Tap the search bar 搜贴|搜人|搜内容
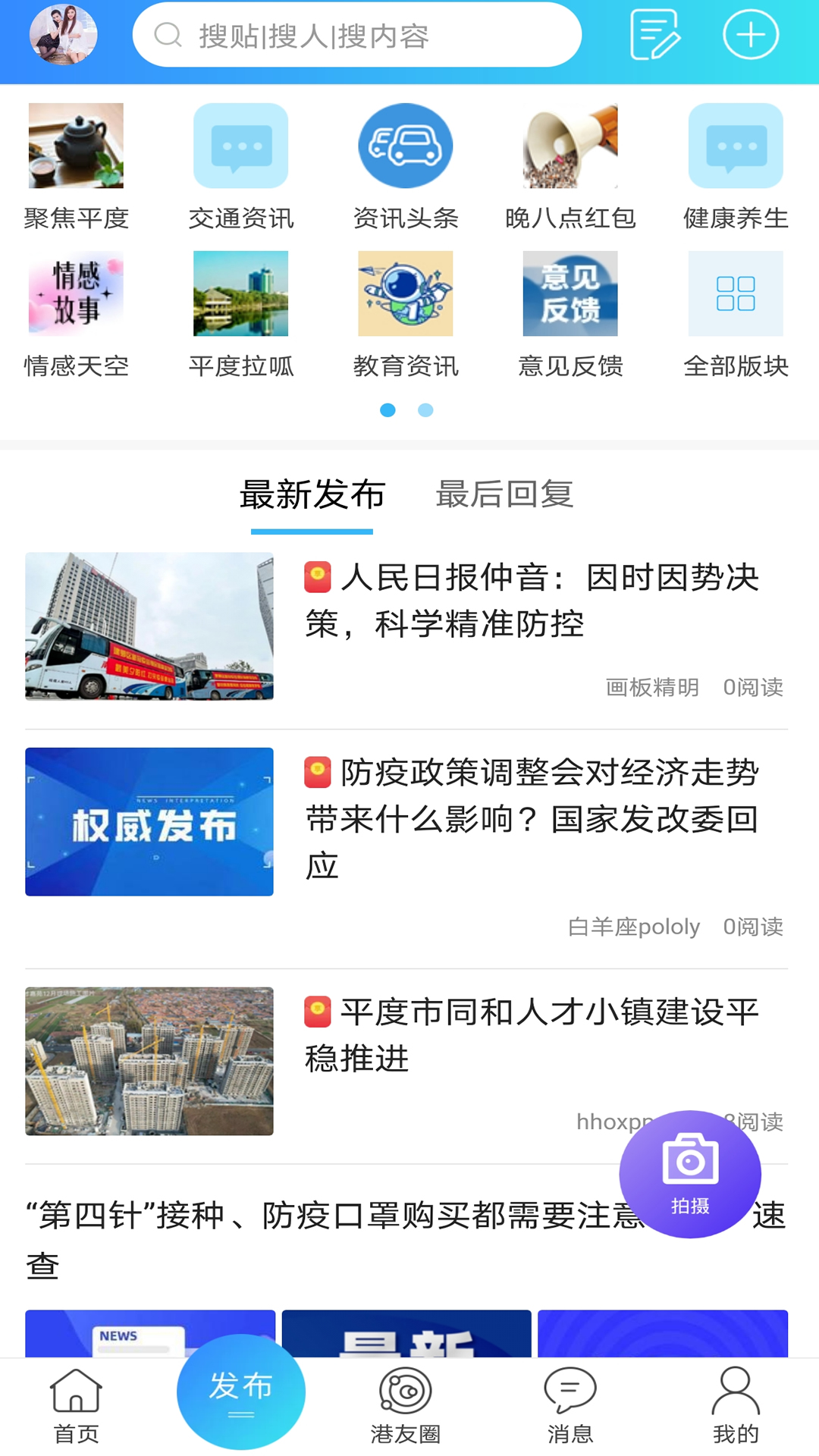The width and height of the screenshot is (819, 1456). click(x=359, y=34)
